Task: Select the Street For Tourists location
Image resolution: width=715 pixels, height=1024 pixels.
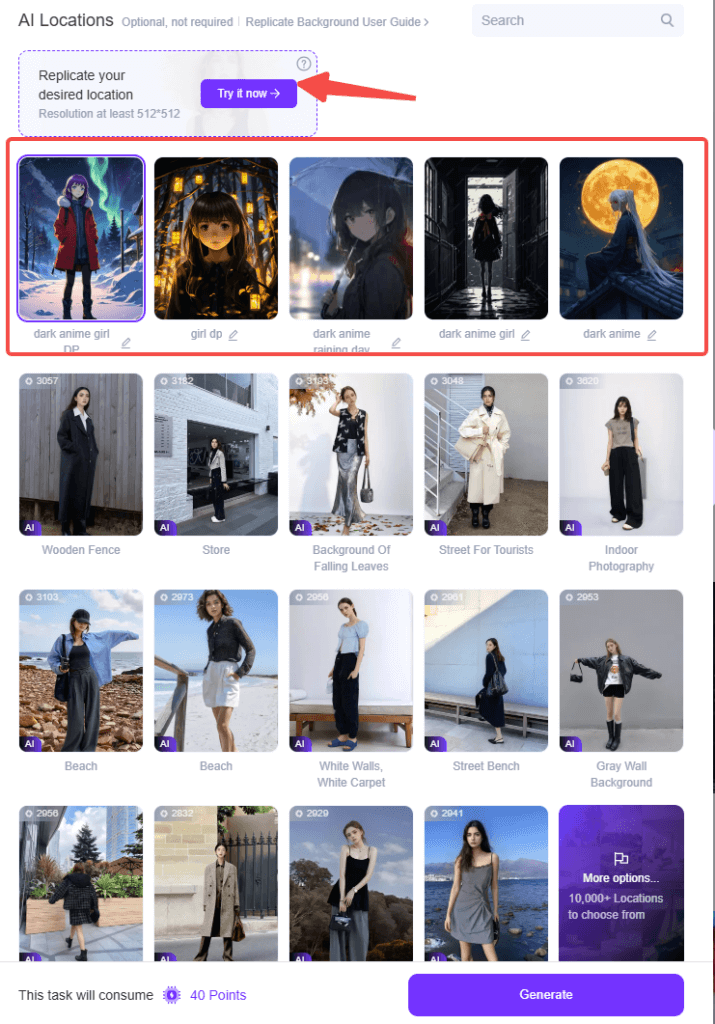Action: coord(486,455)
